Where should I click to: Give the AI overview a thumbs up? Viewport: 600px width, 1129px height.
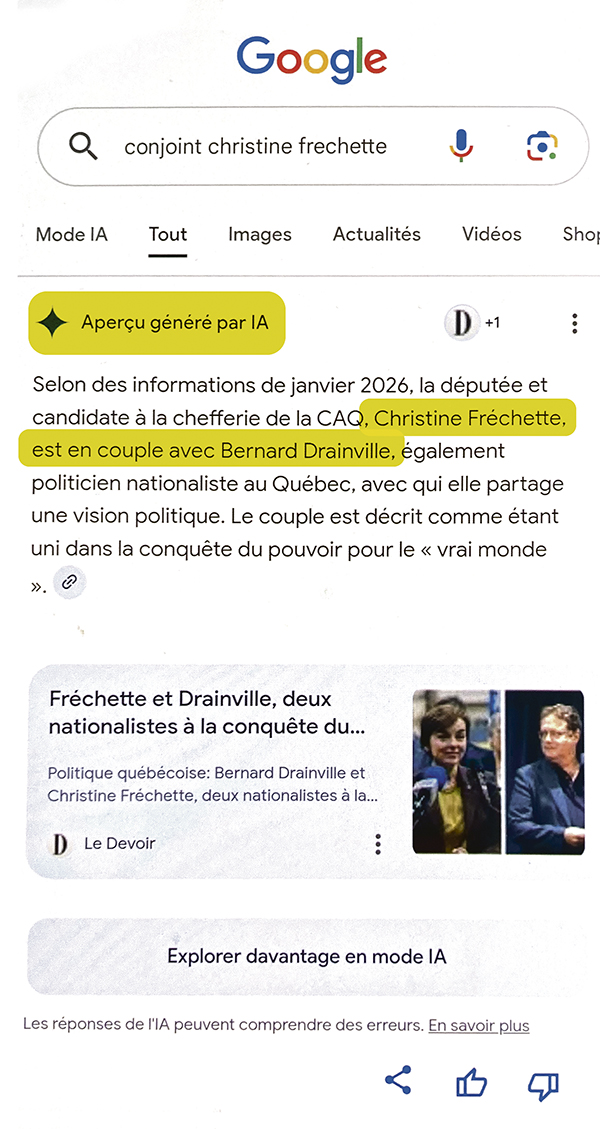tap(470, 1083)
